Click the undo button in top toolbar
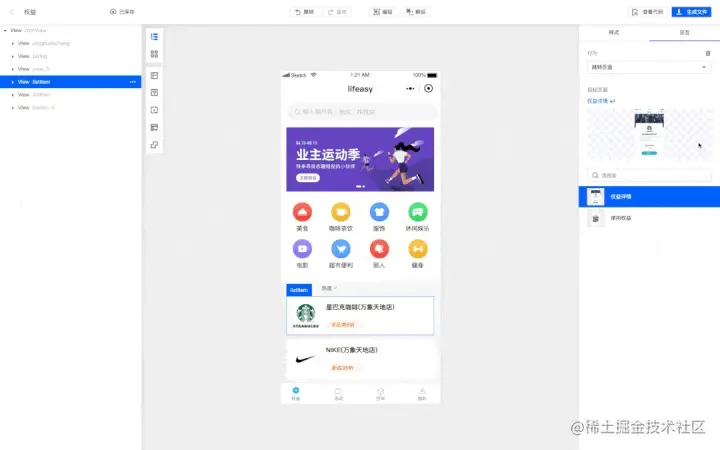 pyautogui.click(x=304, y=12)
